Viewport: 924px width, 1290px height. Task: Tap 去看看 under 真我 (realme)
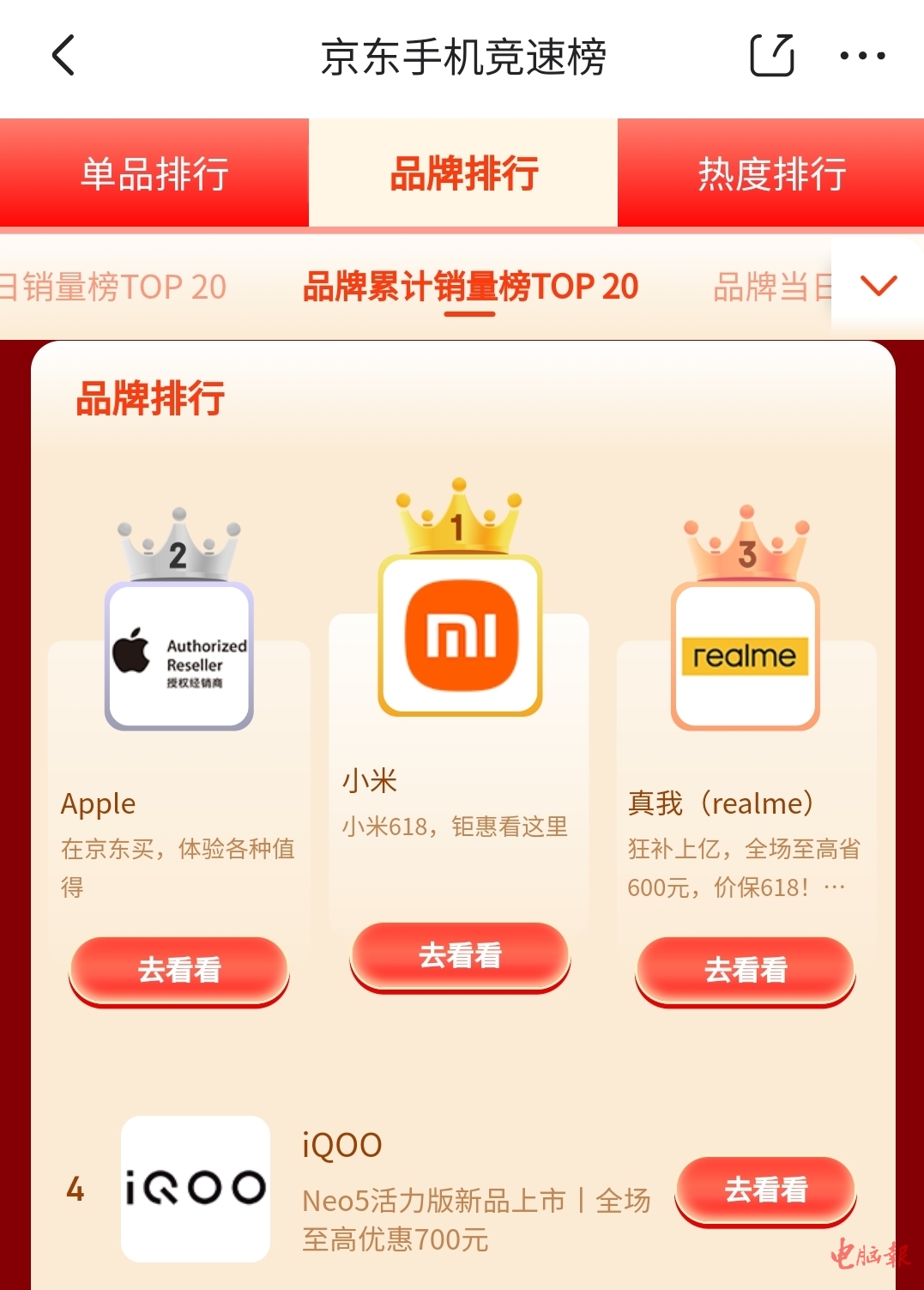point(746,970)
